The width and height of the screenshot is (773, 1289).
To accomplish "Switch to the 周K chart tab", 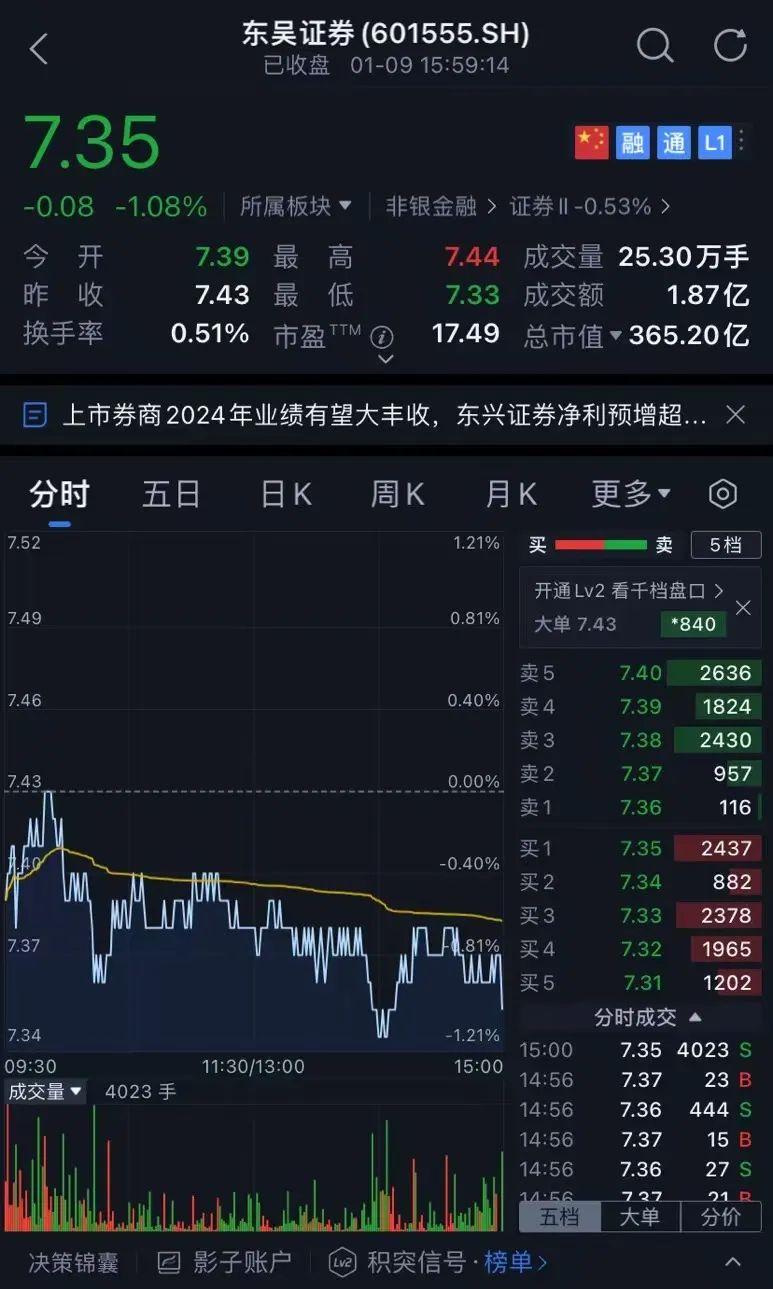I will click(x=398, y=494).
